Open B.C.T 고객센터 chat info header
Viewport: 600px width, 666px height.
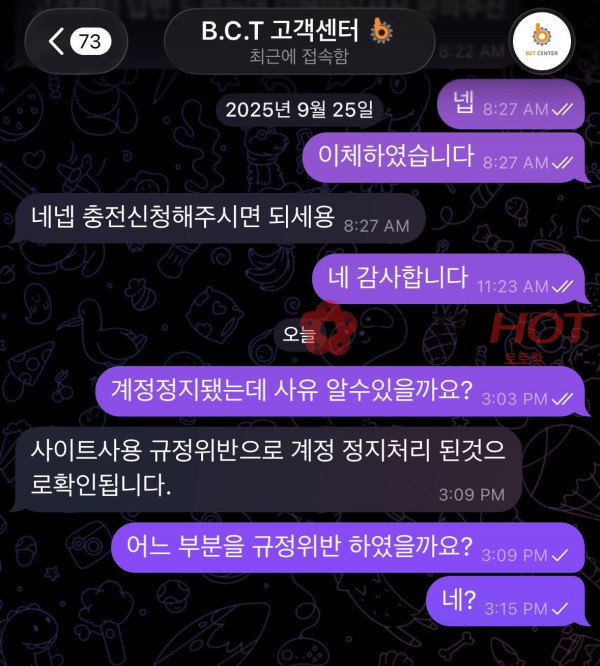(298, 41)
